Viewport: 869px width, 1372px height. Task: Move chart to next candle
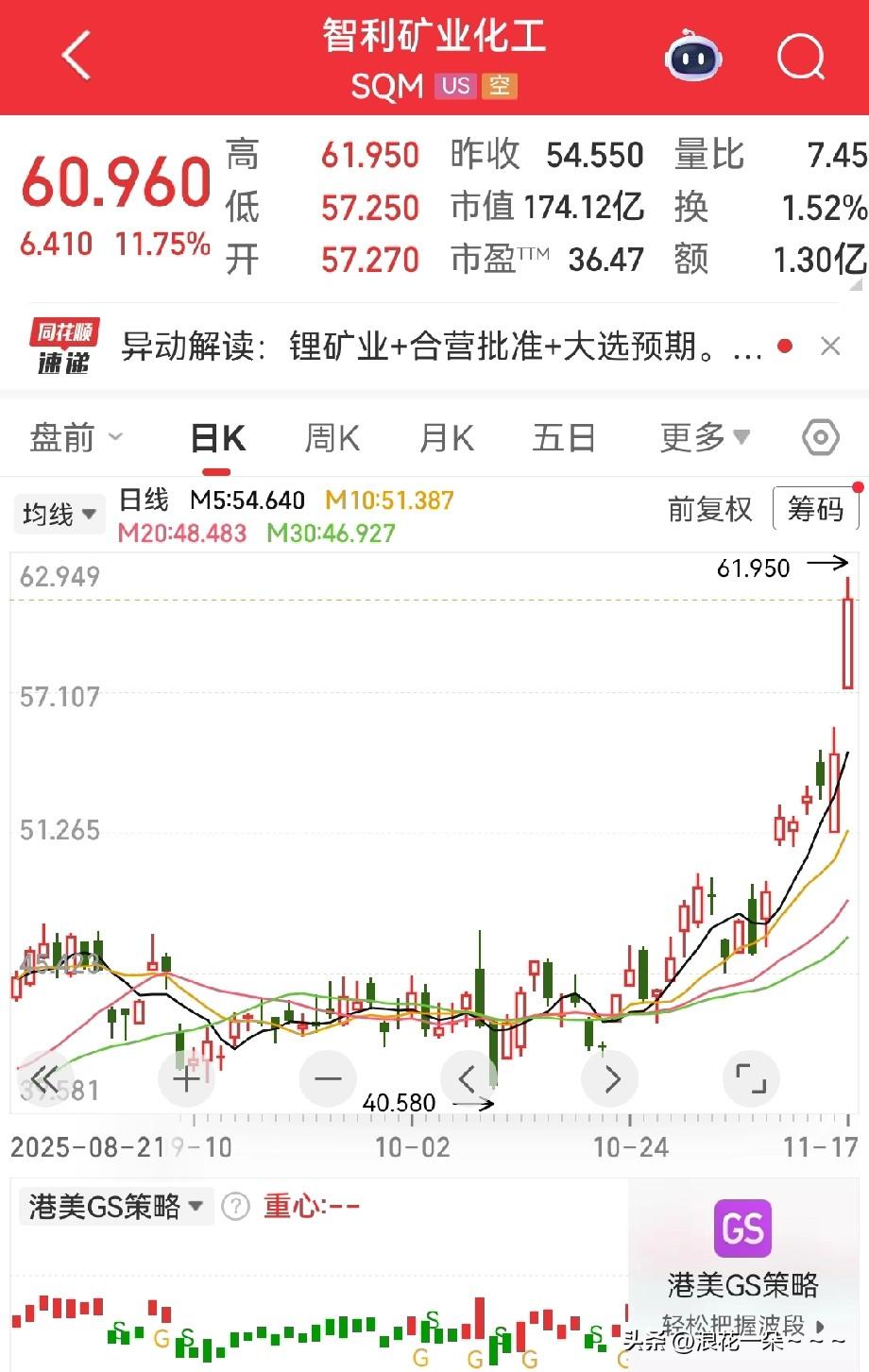[610, 1077]
